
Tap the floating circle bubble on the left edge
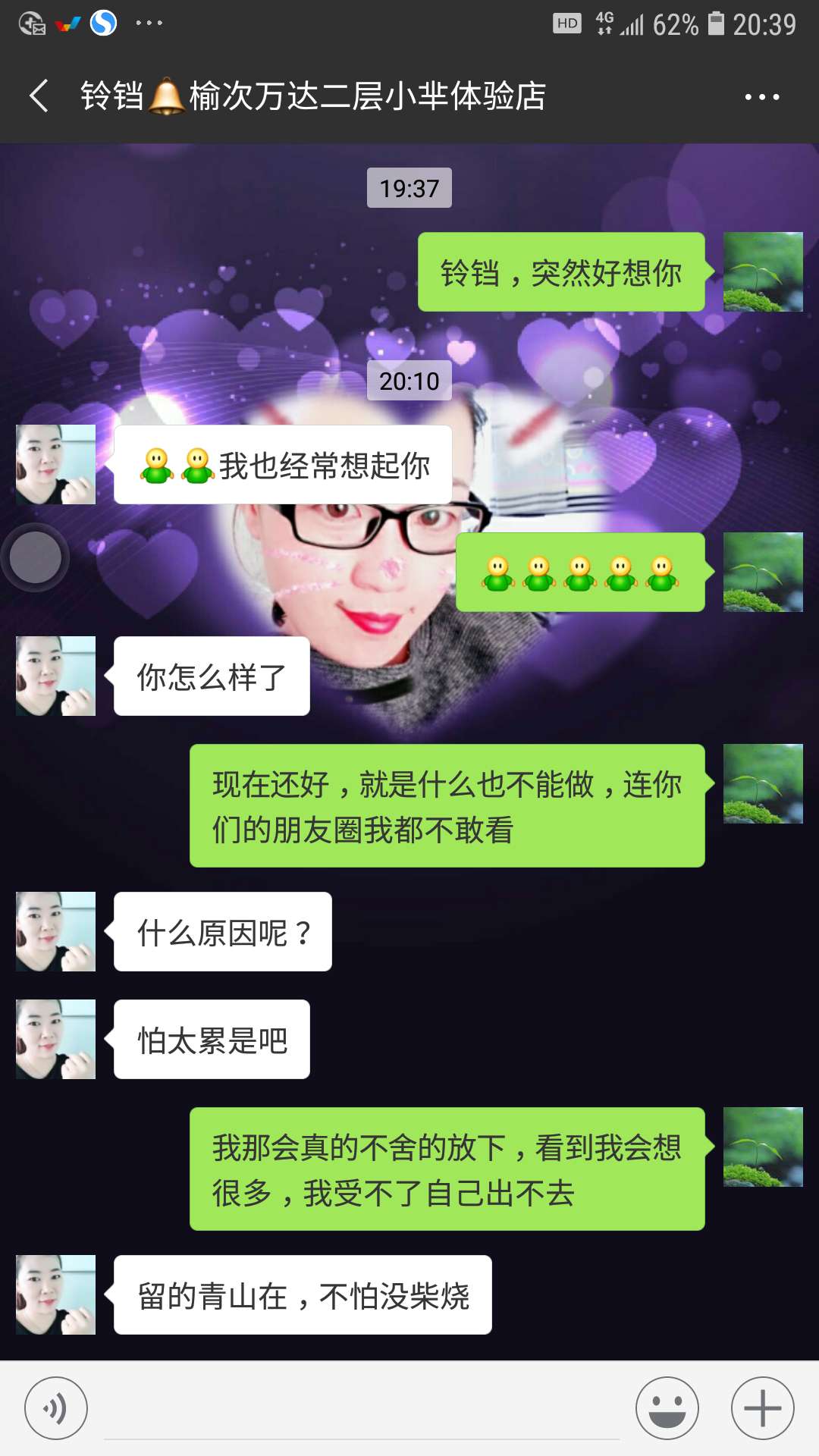36,557
